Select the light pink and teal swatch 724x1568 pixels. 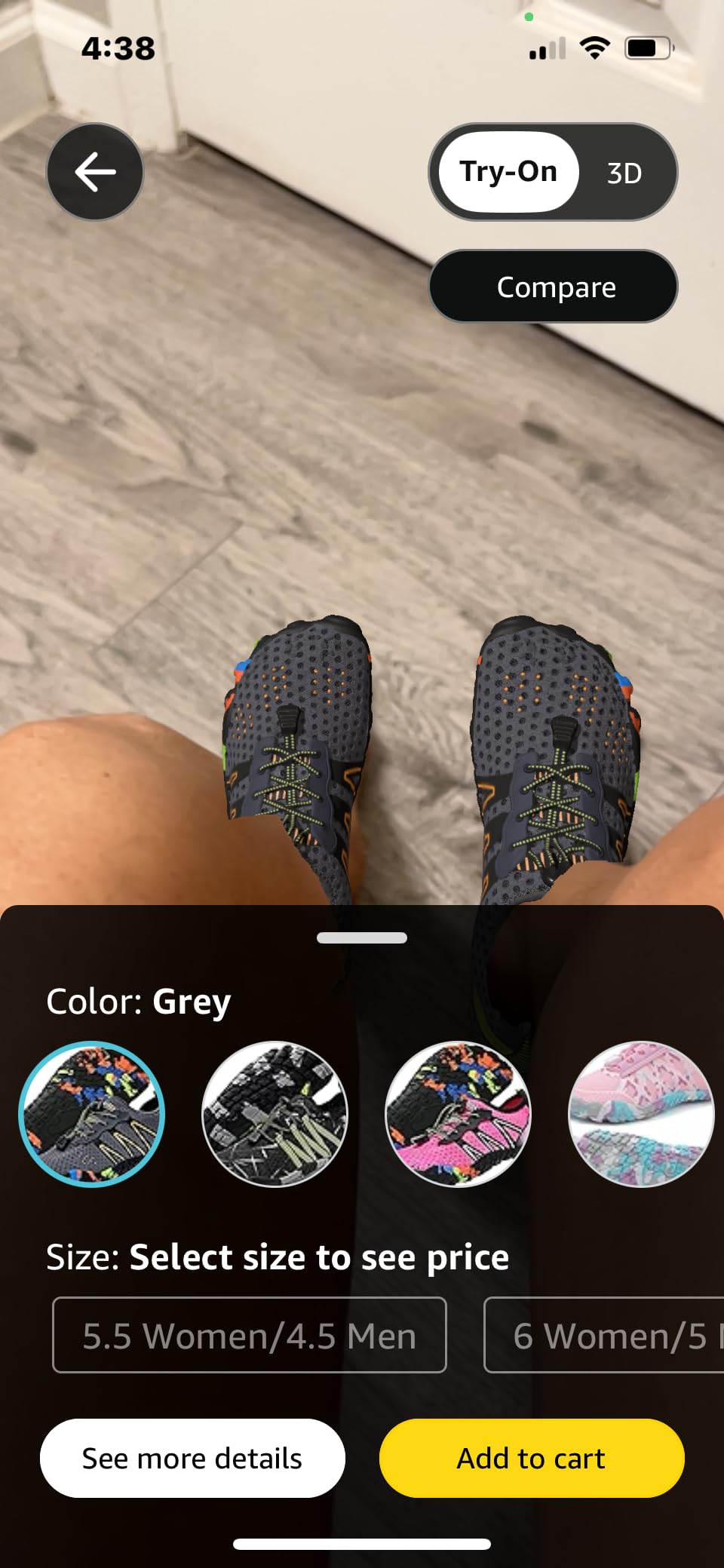(640, 1114)
